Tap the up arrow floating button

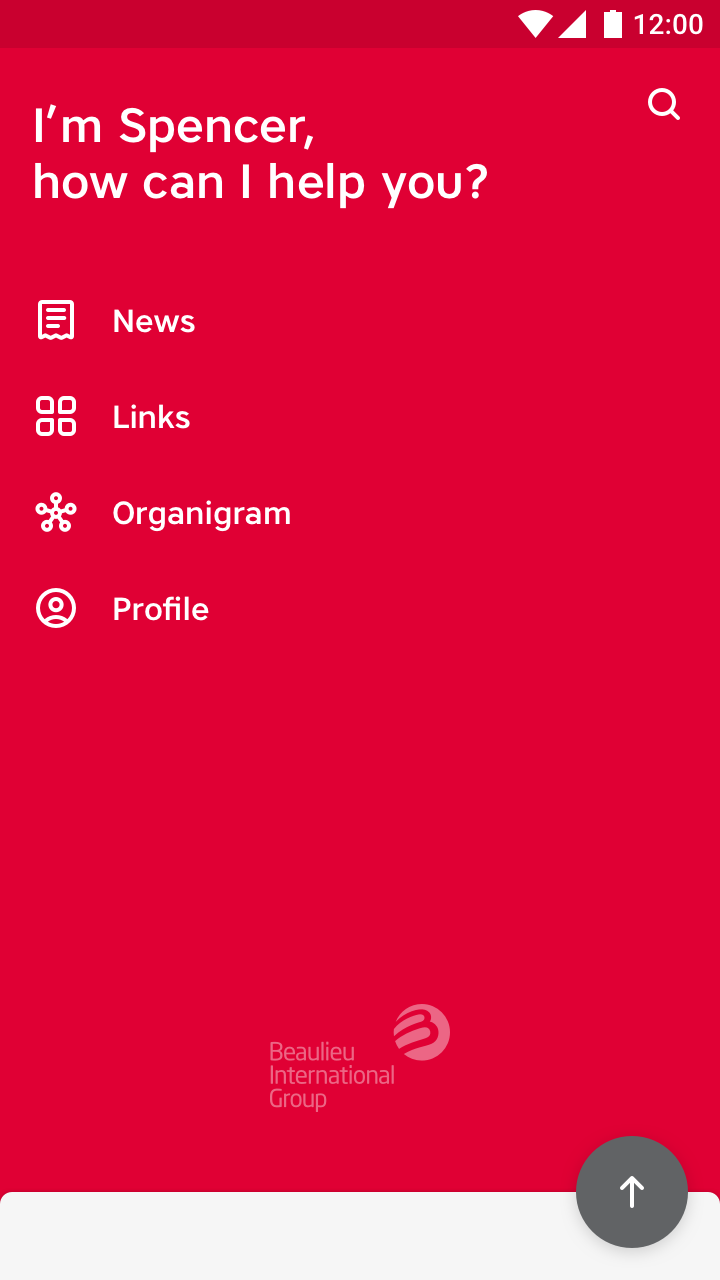(x=632, y=1192)
